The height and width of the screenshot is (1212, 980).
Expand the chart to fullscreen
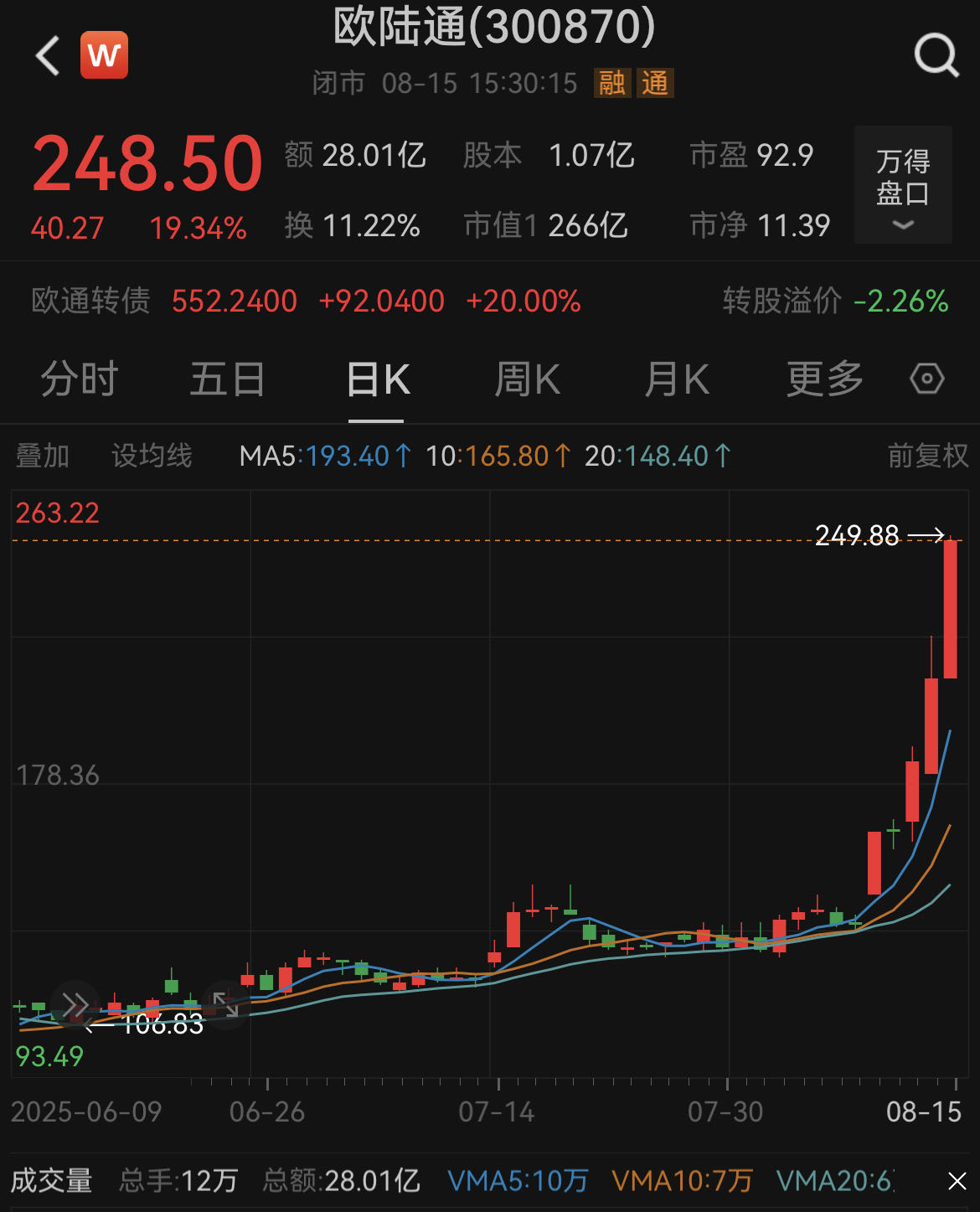point(225,1004)
